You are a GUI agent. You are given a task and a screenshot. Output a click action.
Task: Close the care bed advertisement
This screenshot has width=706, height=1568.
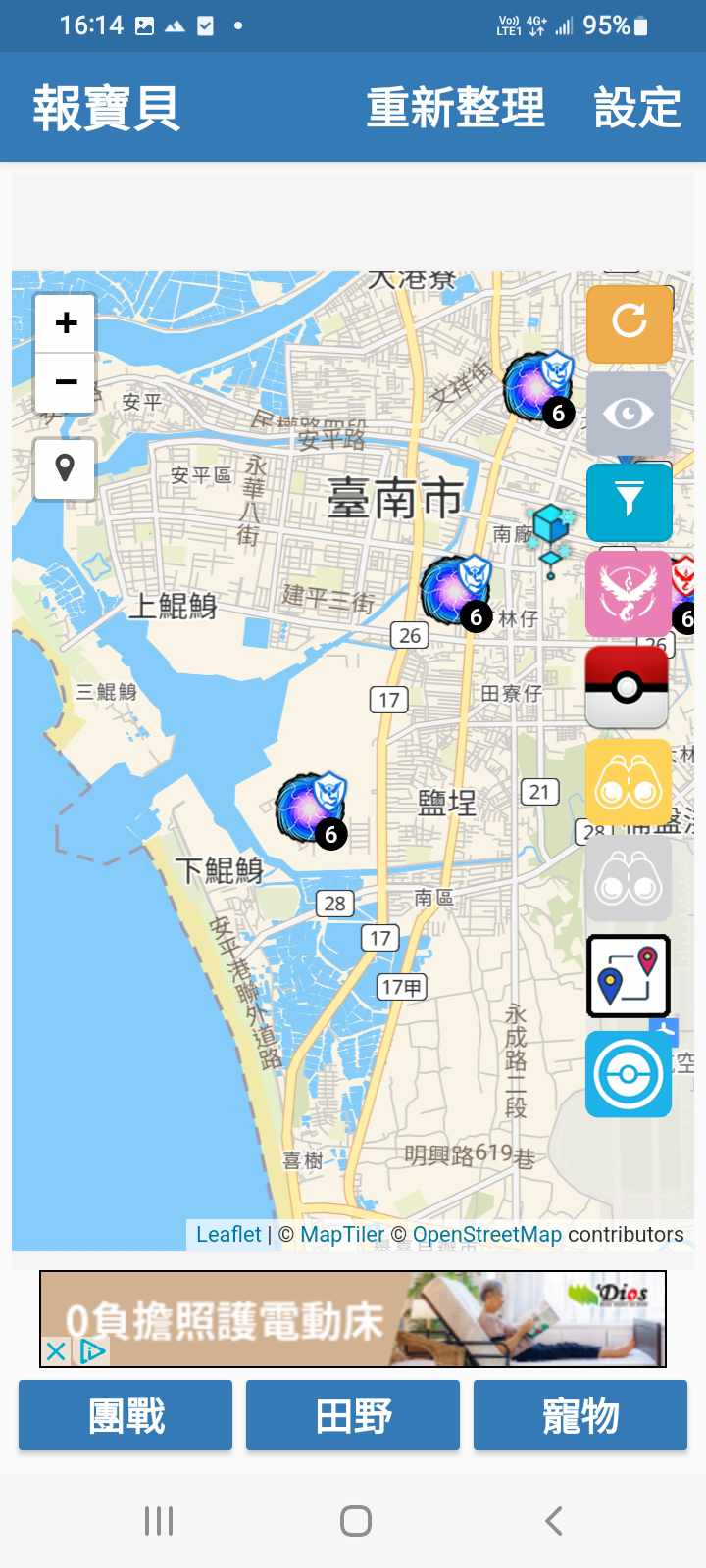(56, 1351)
